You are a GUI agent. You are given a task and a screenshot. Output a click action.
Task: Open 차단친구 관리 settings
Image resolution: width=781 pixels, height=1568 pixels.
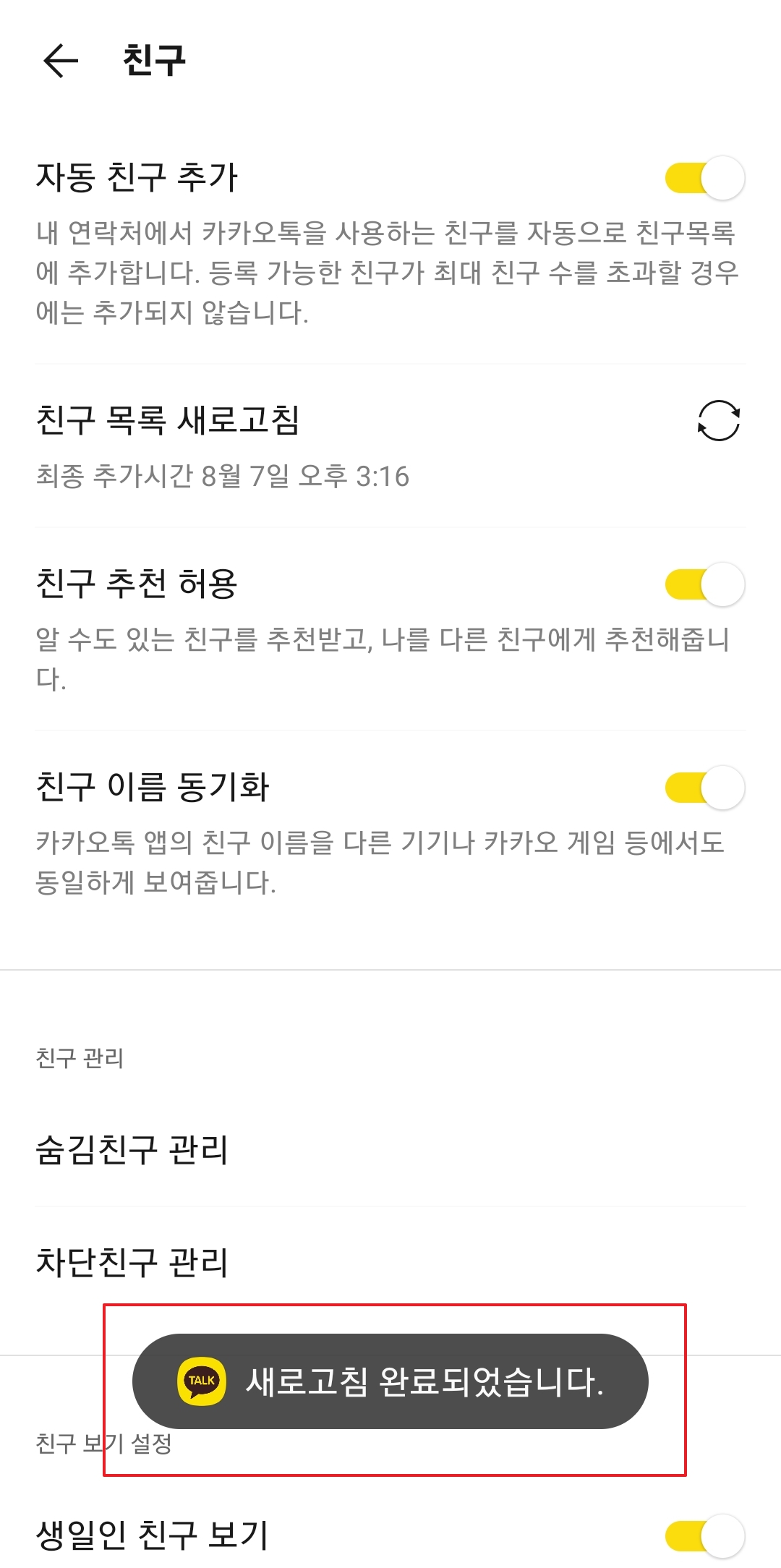coord(133,1262)
